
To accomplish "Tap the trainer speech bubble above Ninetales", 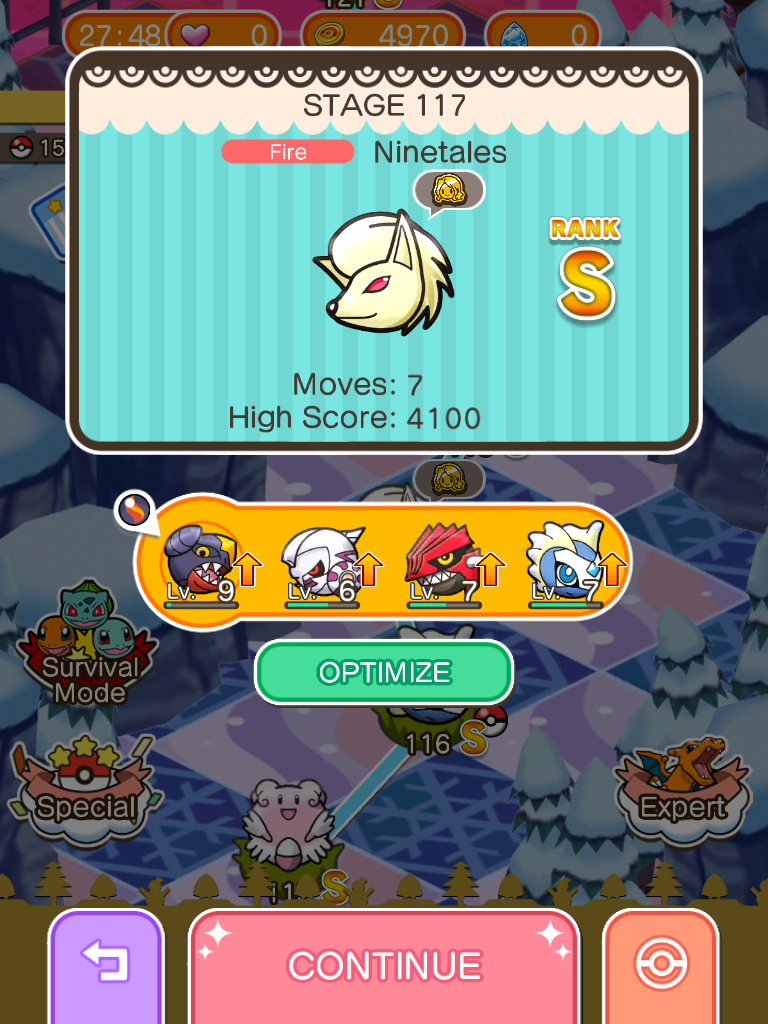I will click(x=449, y=190).
